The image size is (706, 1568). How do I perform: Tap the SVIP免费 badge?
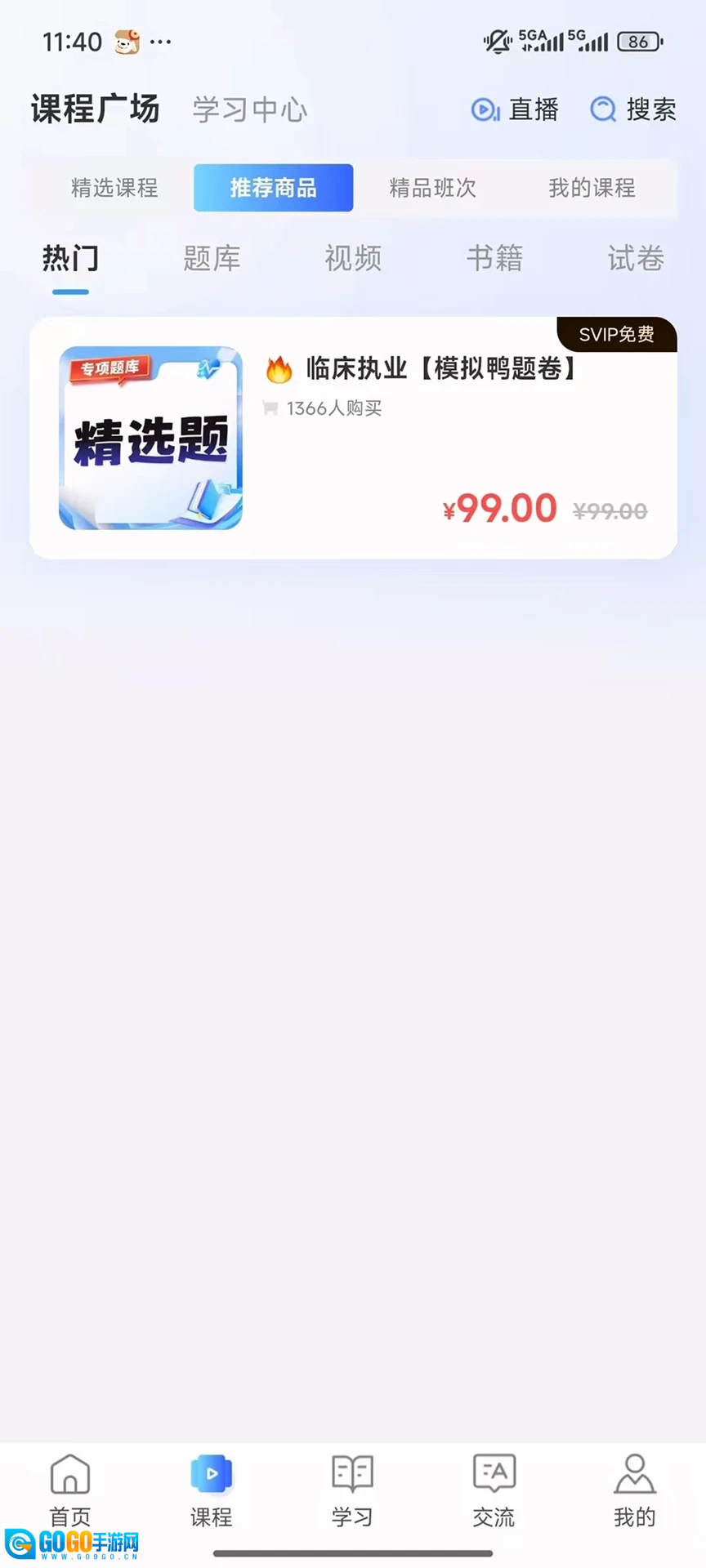(617, 335)
